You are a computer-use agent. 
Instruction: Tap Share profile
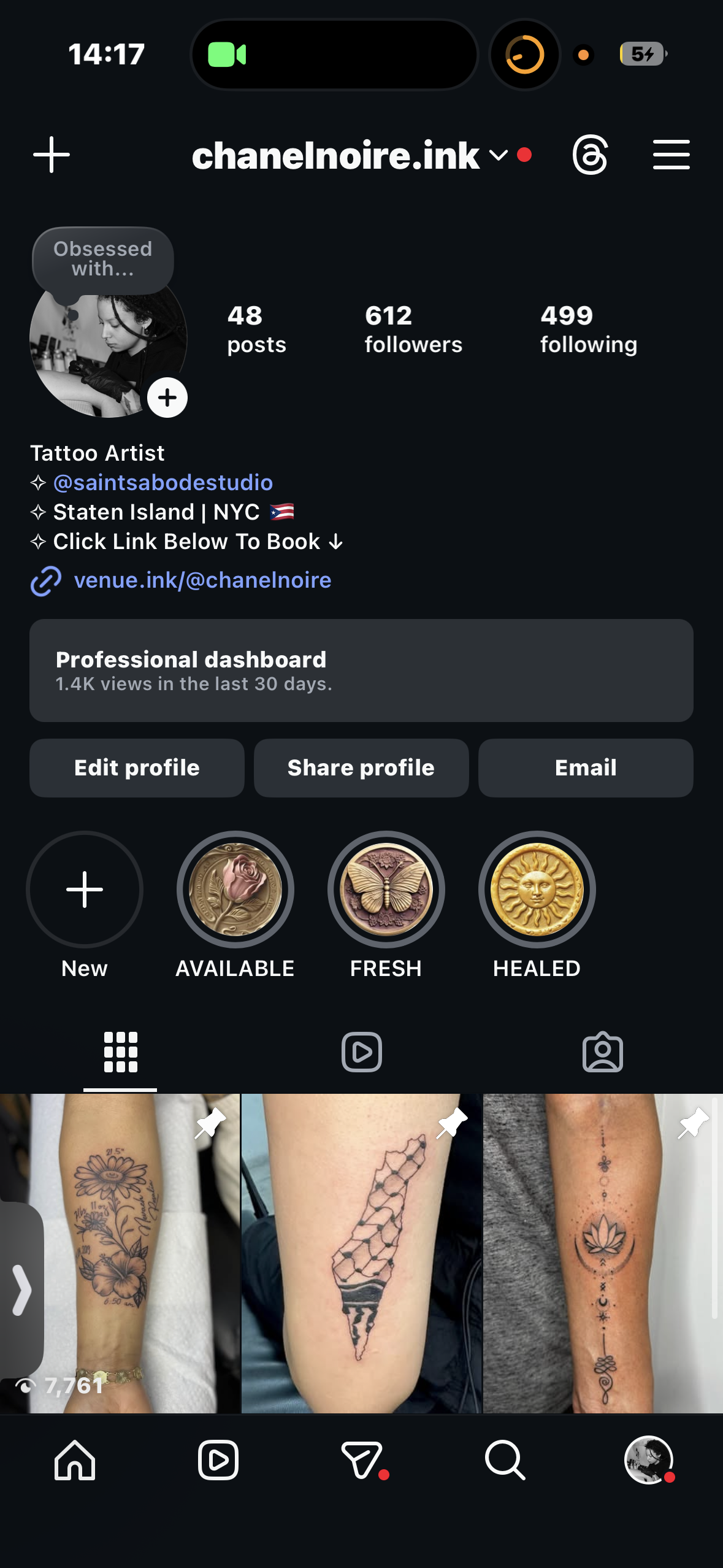pyautogui.click(x=361, y=767)
